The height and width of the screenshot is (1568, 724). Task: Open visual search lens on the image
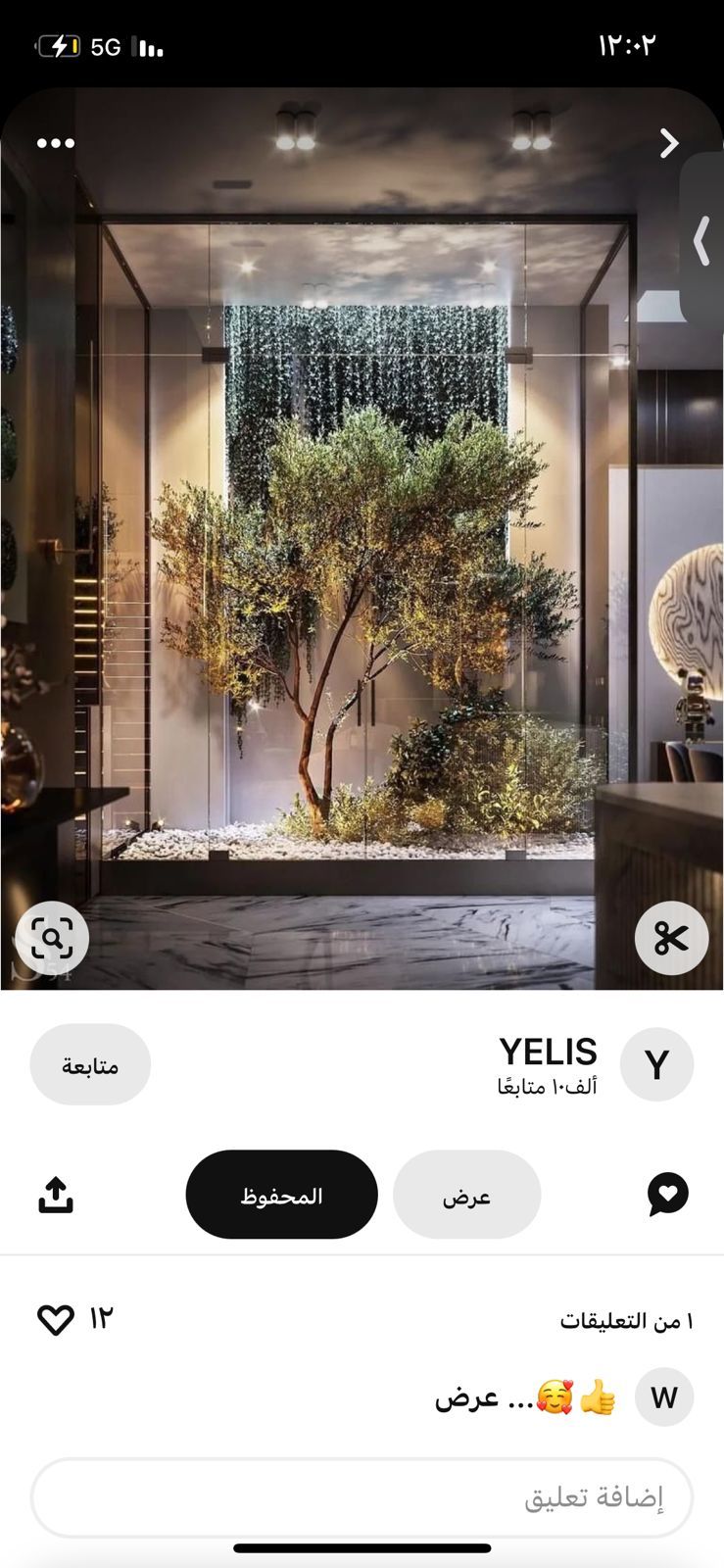click(x=52, y=938)
